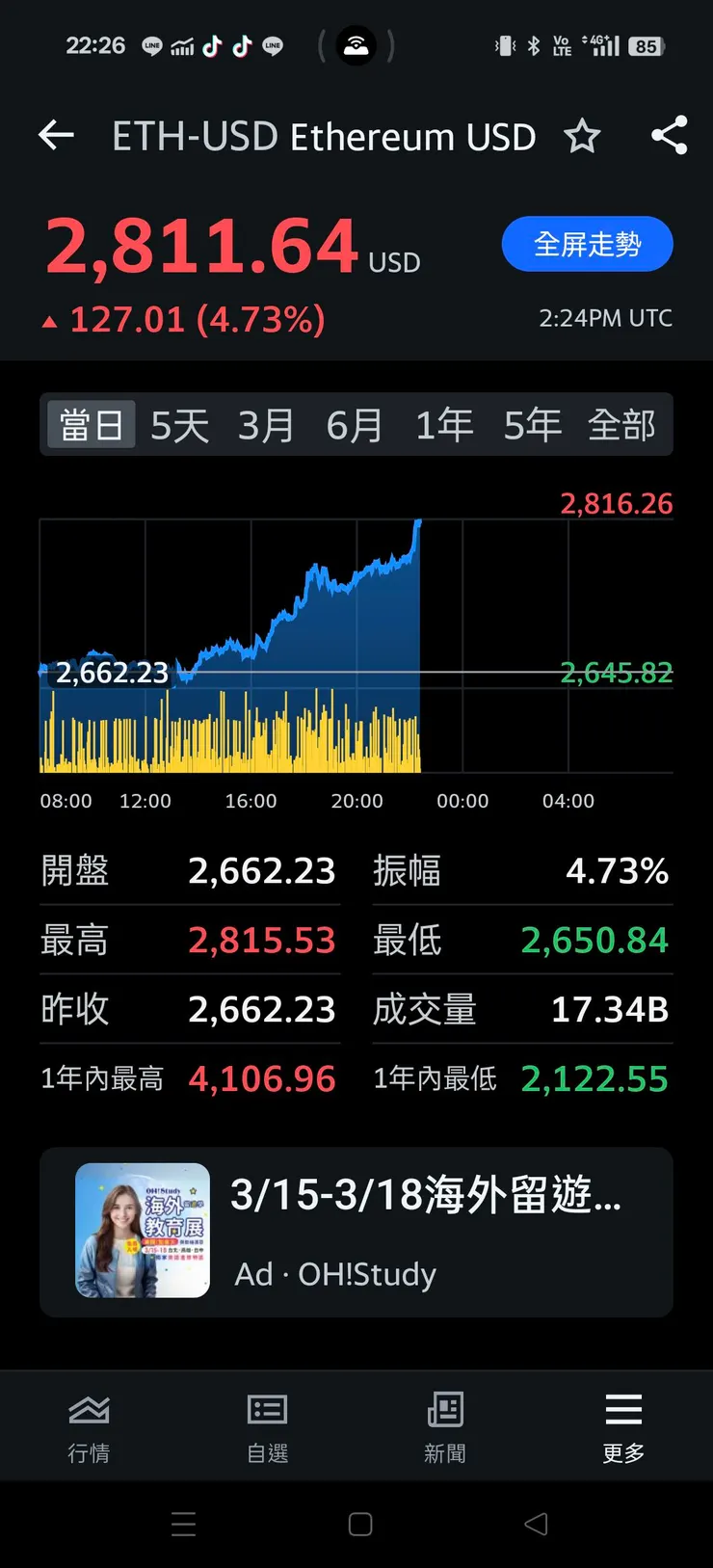Tap the TikTok notification icon
Screen dimensions: 713x1568
(211, 45)
